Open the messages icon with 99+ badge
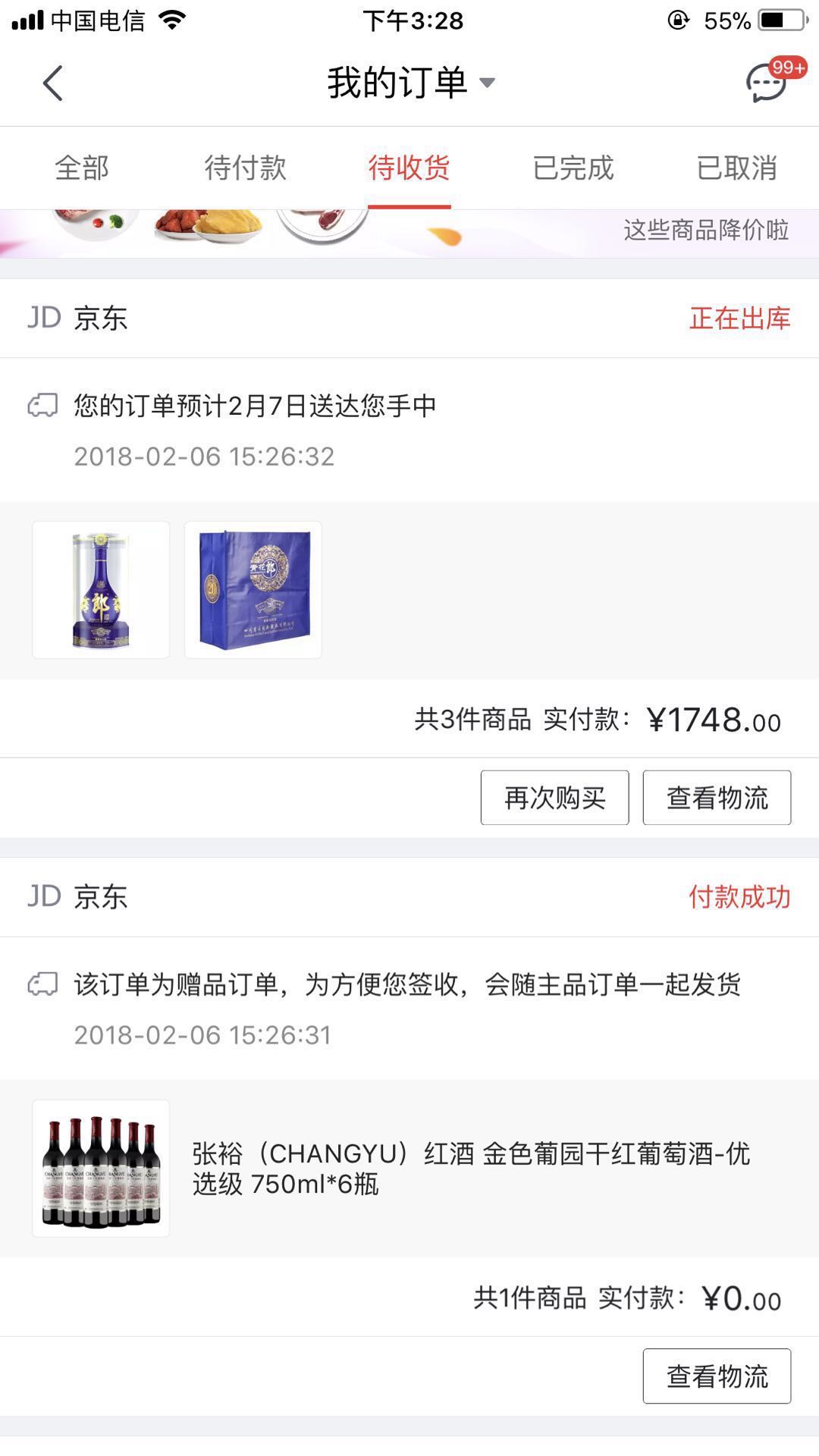Screen dimensions: 819x1456 (x=767, y=82)
